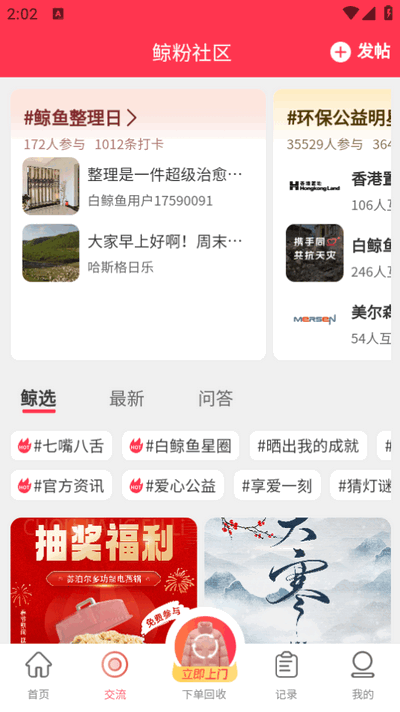Image resolution: width=400 pixels, height=712 pixels.
Task: Select the #爱心公益 chip
Action: [x=173, y=485]
